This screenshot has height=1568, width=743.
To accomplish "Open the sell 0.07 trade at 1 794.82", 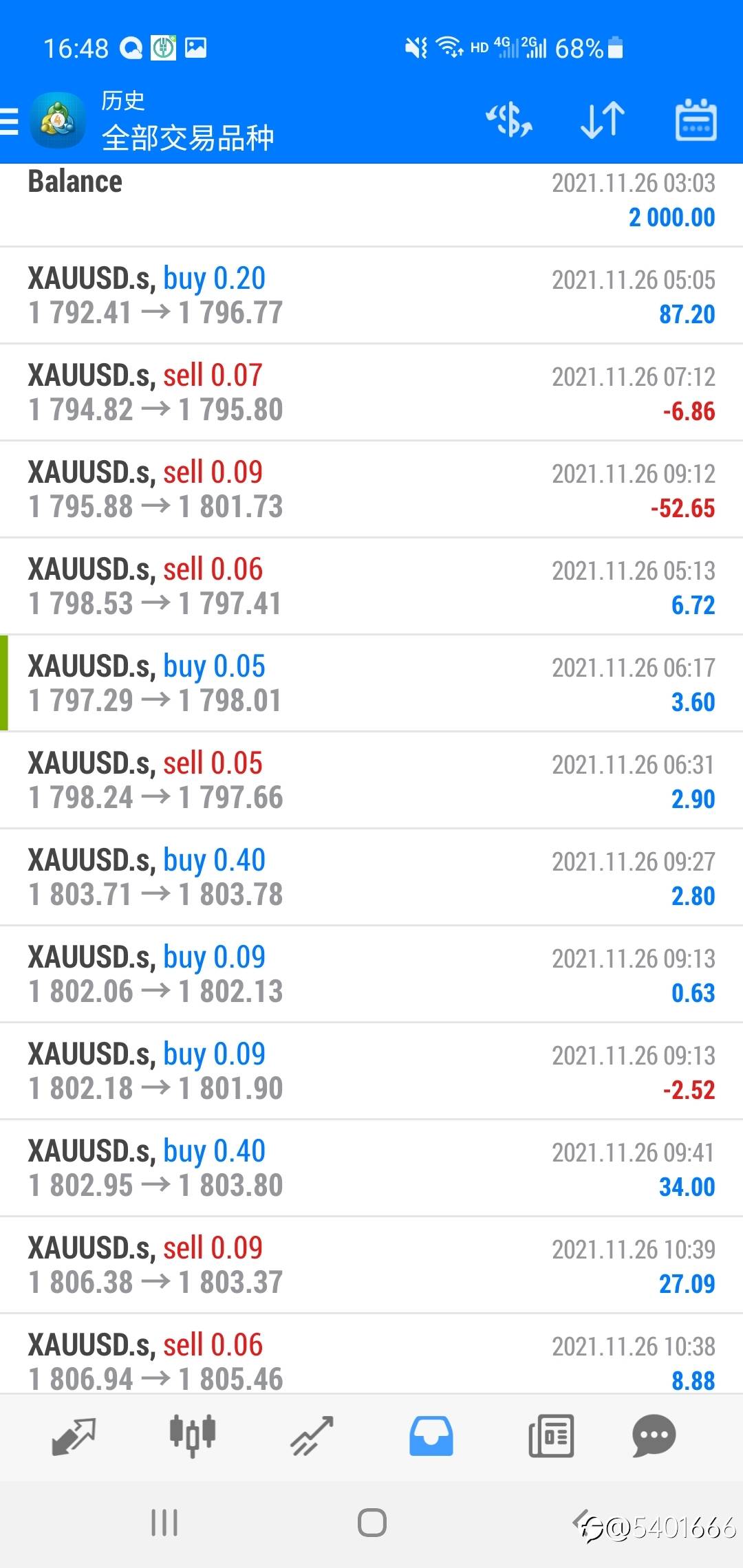I will point(371,393).
